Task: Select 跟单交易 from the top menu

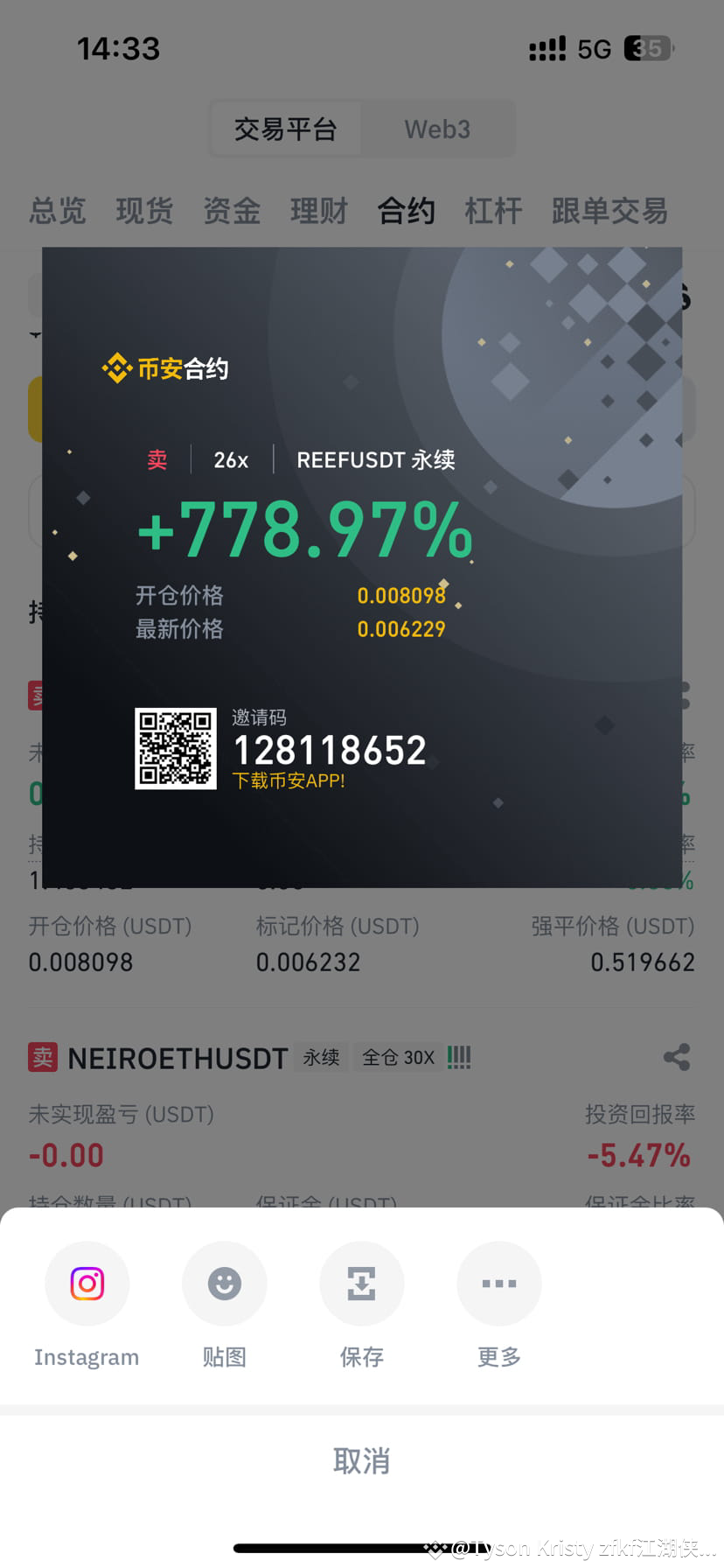Action: (x=609, y=211)
